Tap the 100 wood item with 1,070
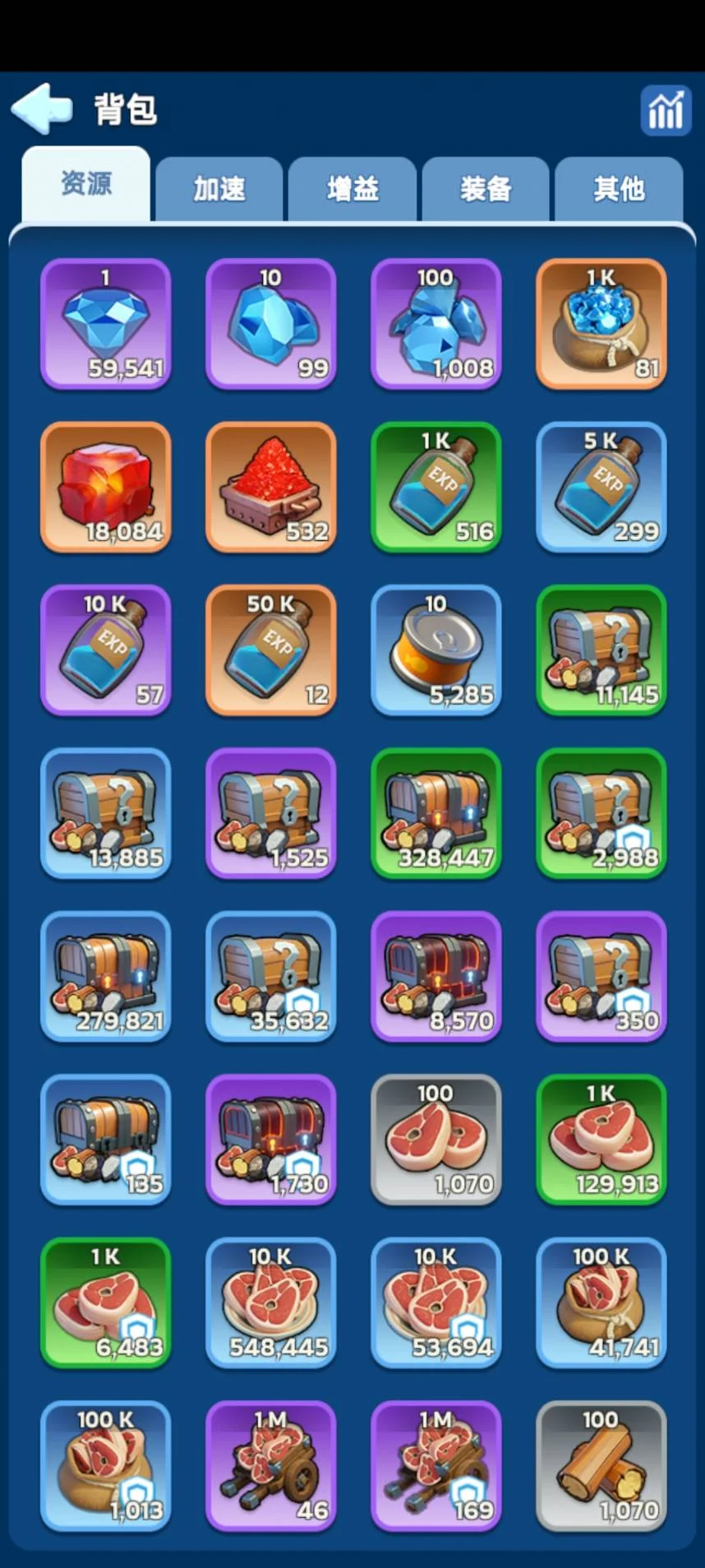 (x=601, y=1466)
